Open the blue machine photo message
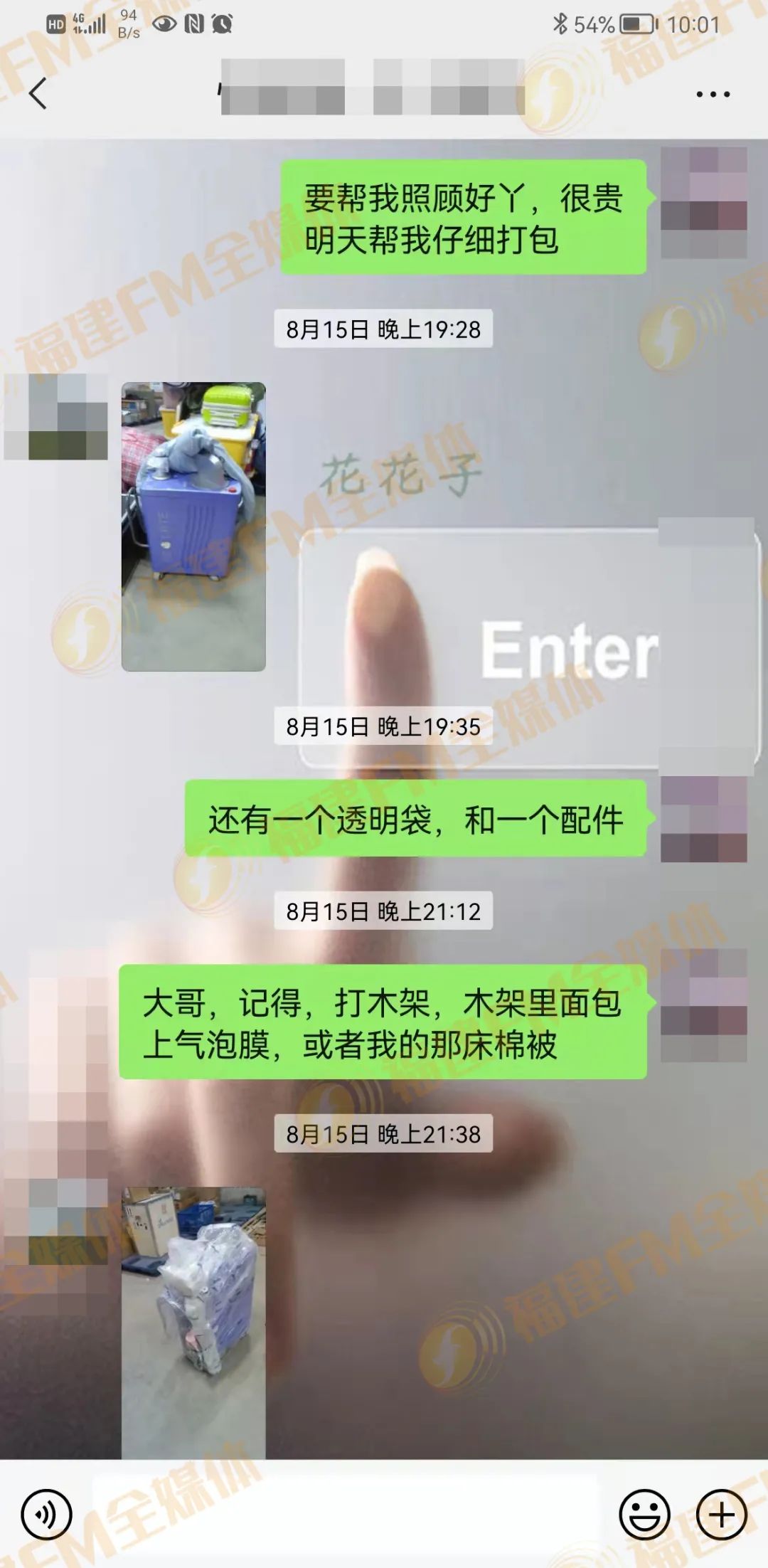Viewport: 768px width, 1568px height. 193,526
